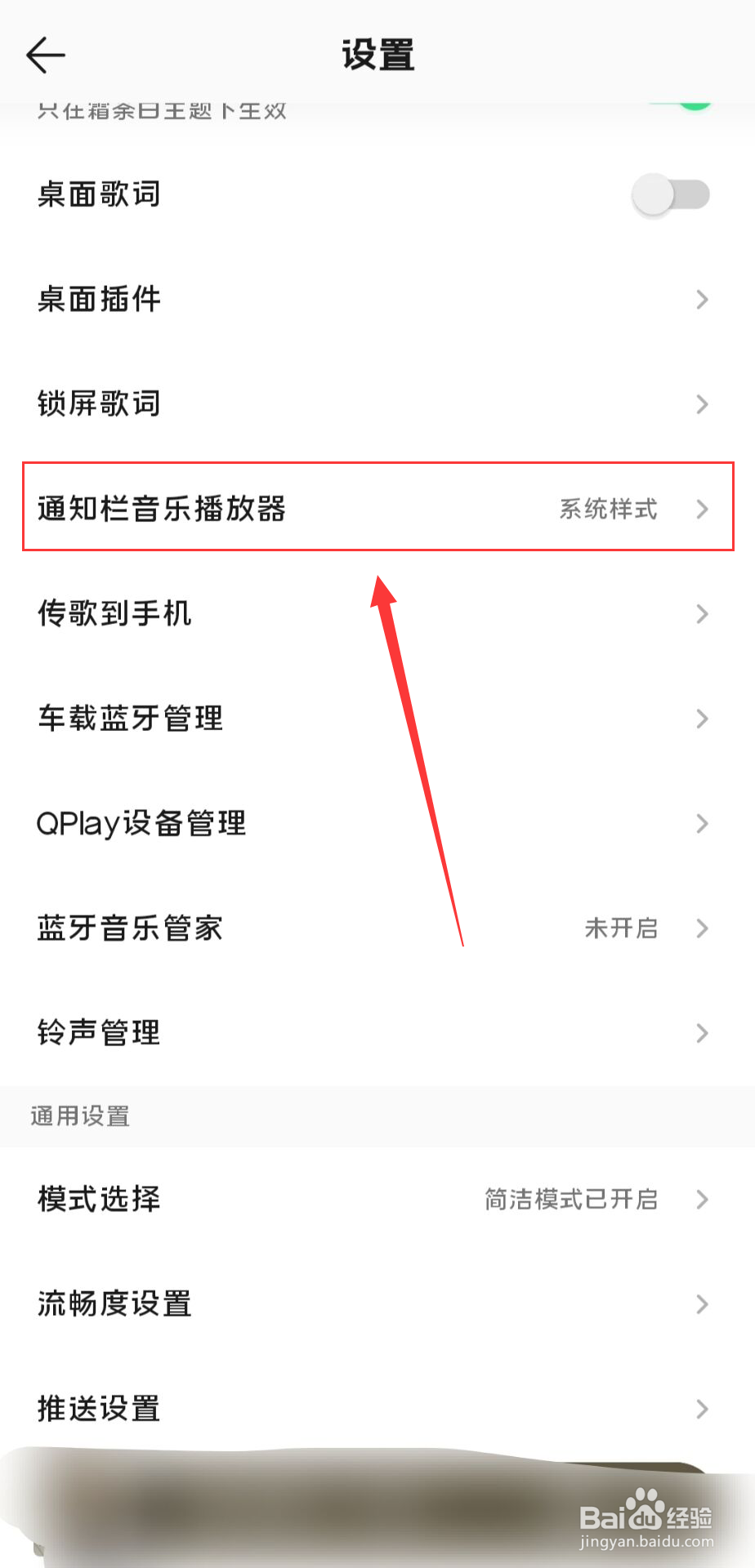Expand QPlay设备管理 entry
755x1568 pixels.
pyautogui.click(x=701, y=823)
